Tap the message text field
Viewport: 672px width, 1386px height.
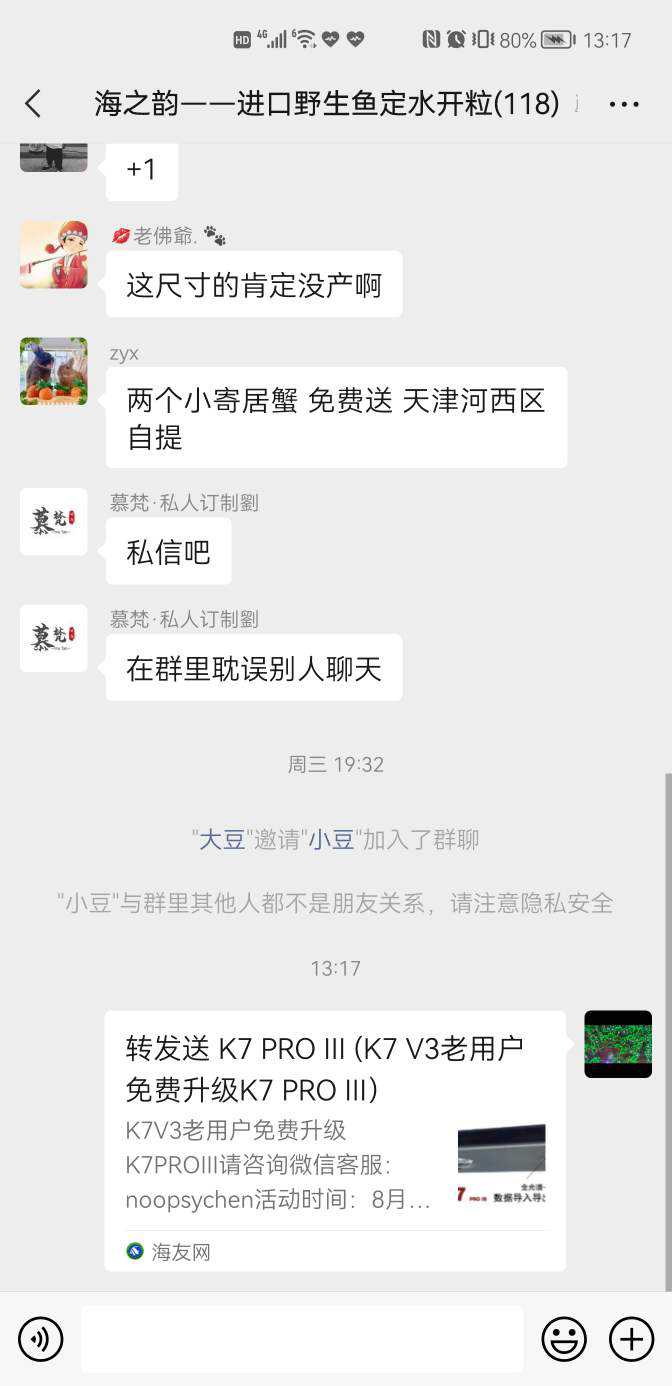click(x=302, y=1339)
